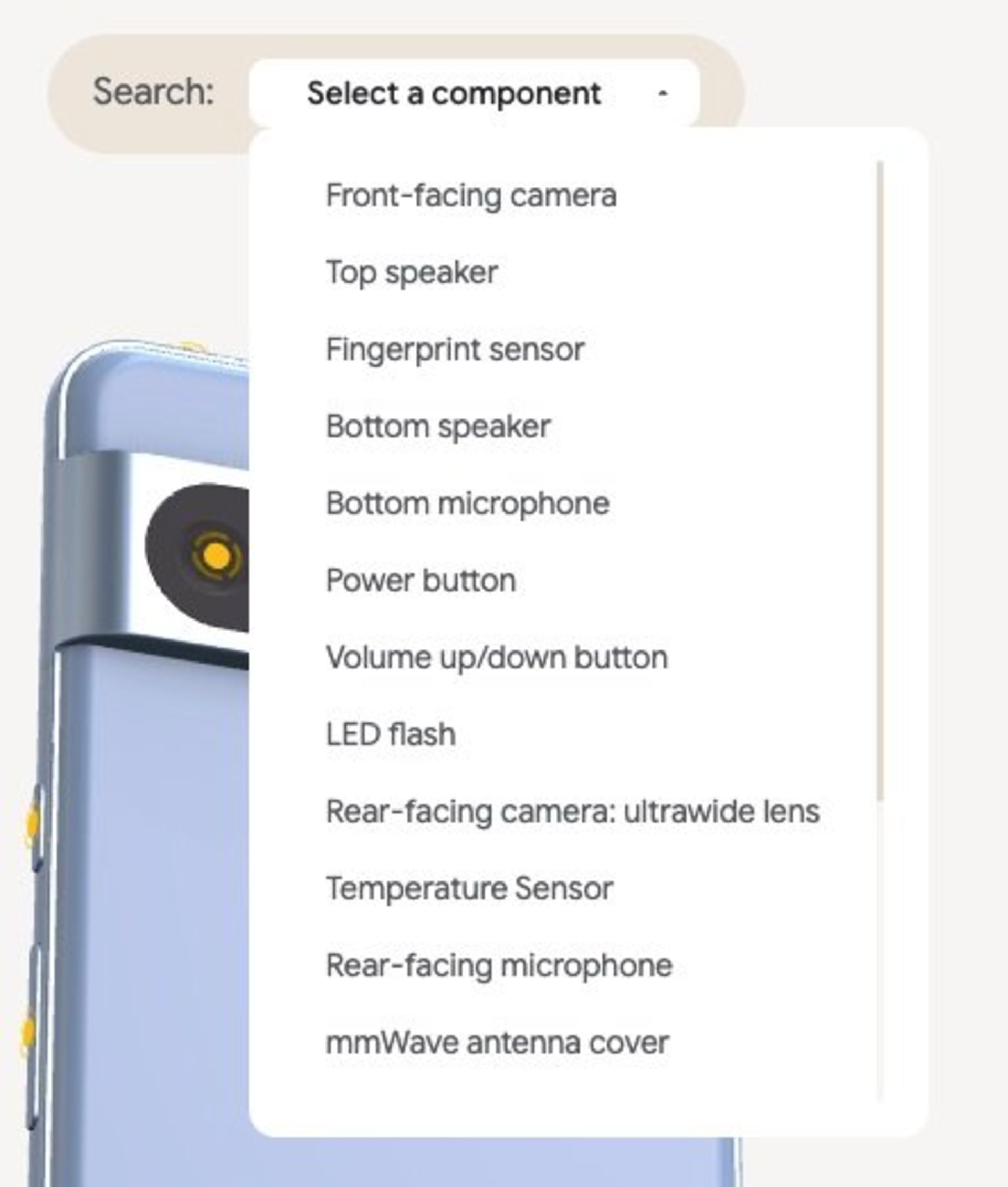This screenshot has height=1187, width=1008.
Task: Select Front-facing camera from the list
Action: click(471, 196)
